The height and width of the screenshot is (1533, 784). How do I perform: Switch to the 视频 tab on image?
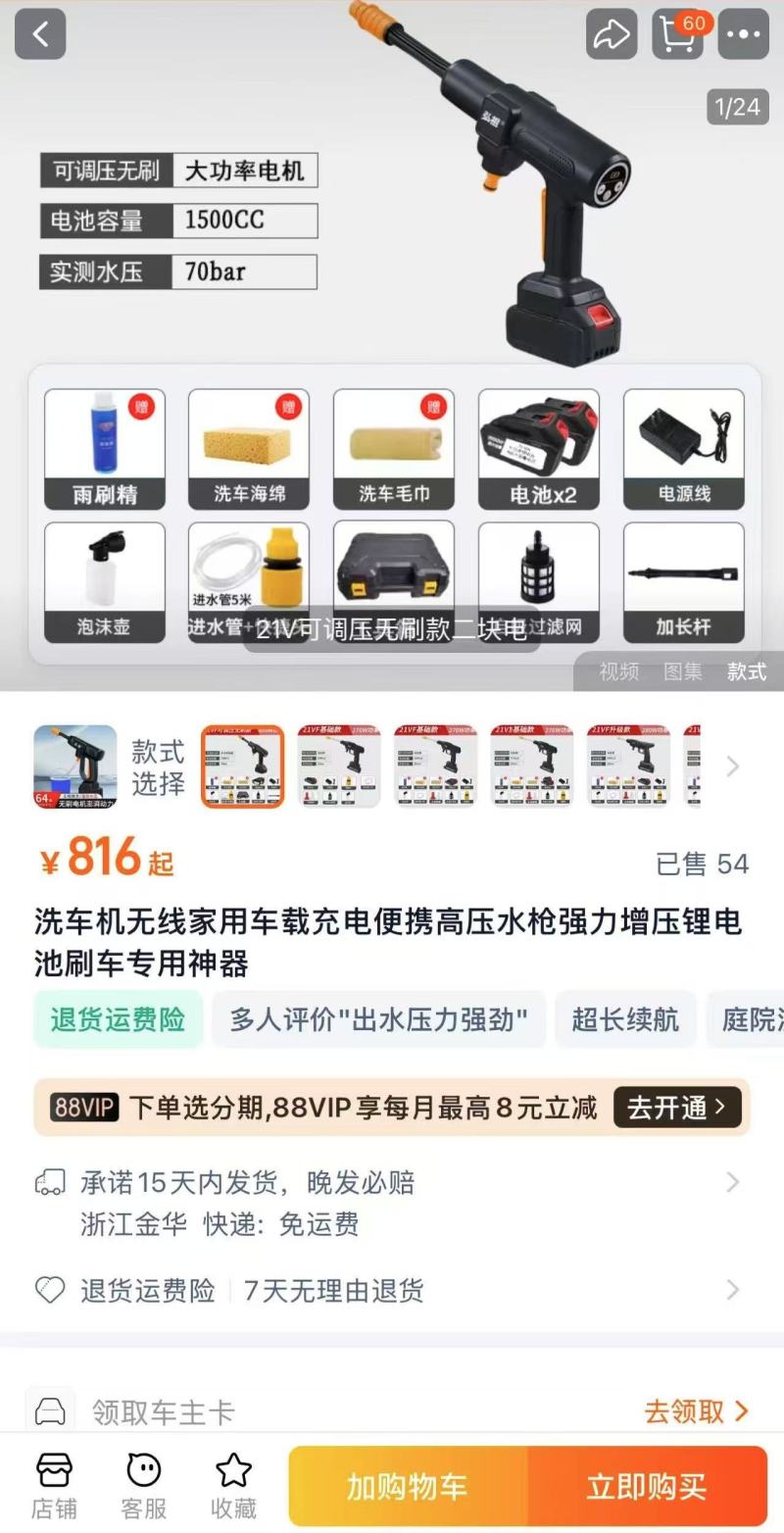pyautogui.click(x=619, y=671)
